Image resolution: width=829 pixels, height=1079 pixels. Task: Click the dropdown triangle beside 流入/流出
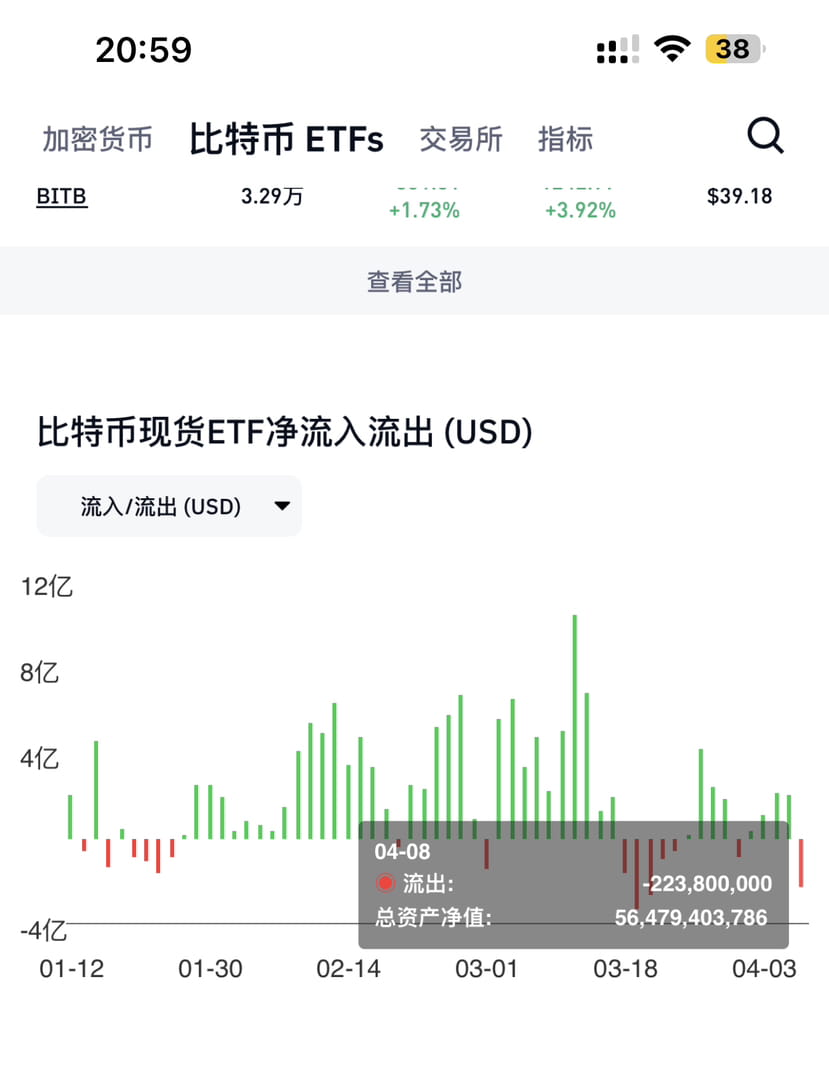[281, 506]
